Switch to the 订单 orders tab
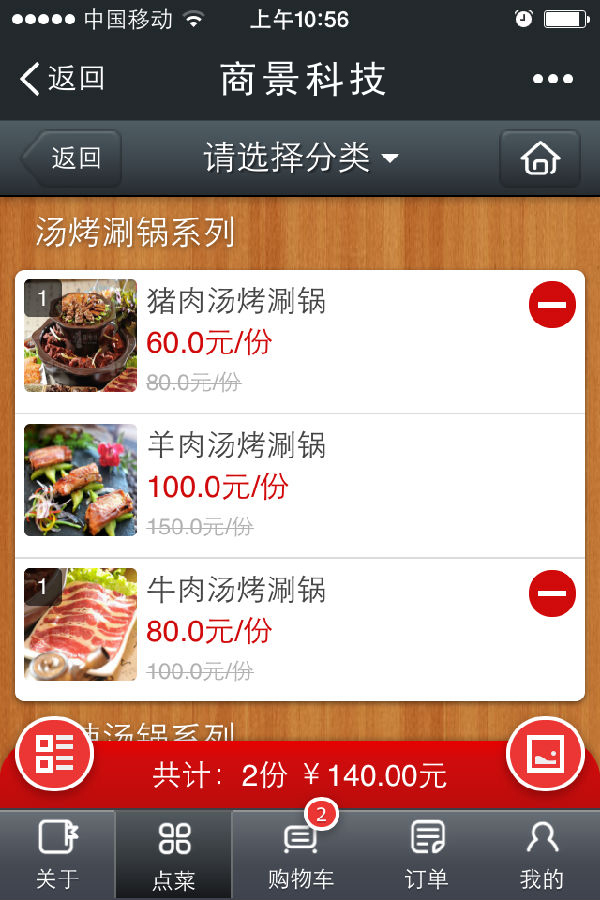 [x=426, y=855]
